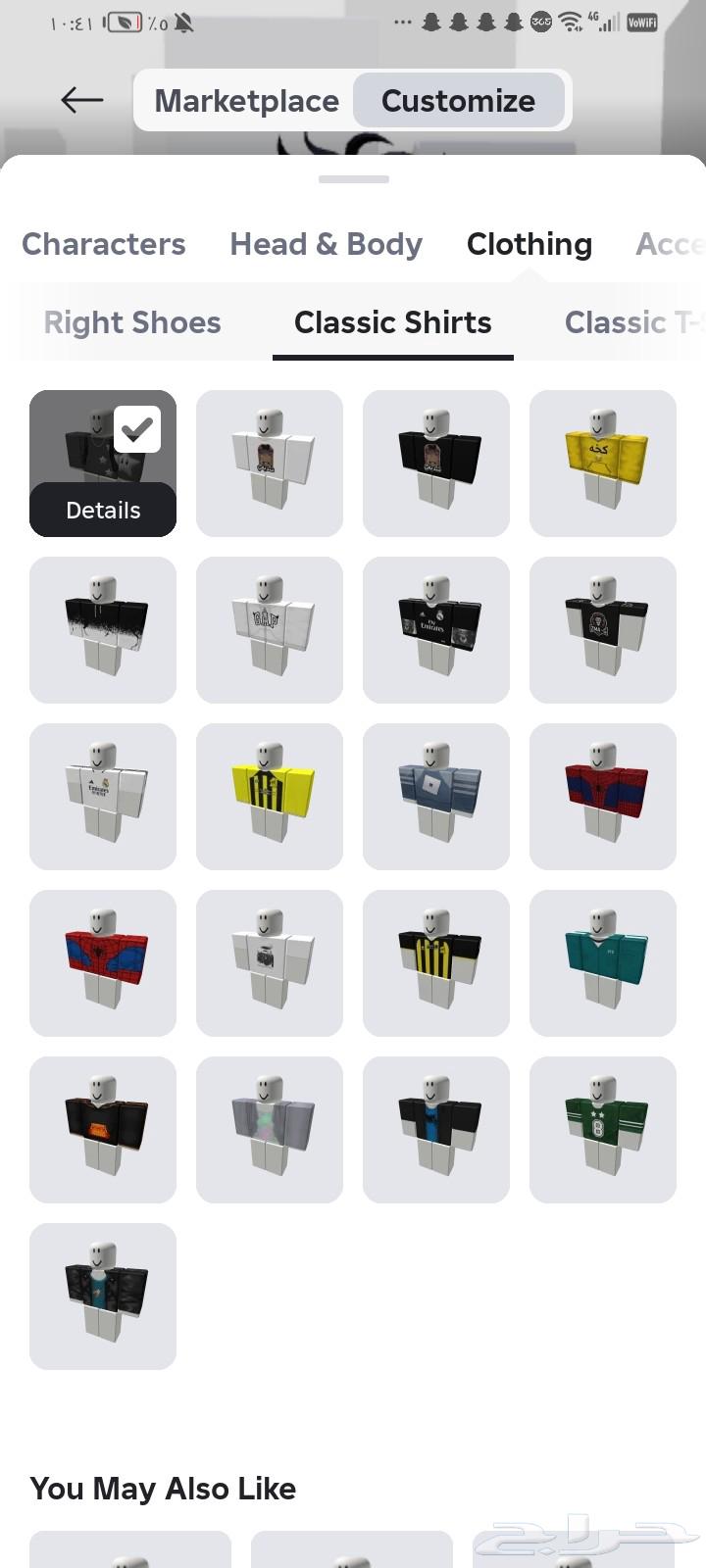
Task: Switch to the Characters category tab
Action: (104, 244)
